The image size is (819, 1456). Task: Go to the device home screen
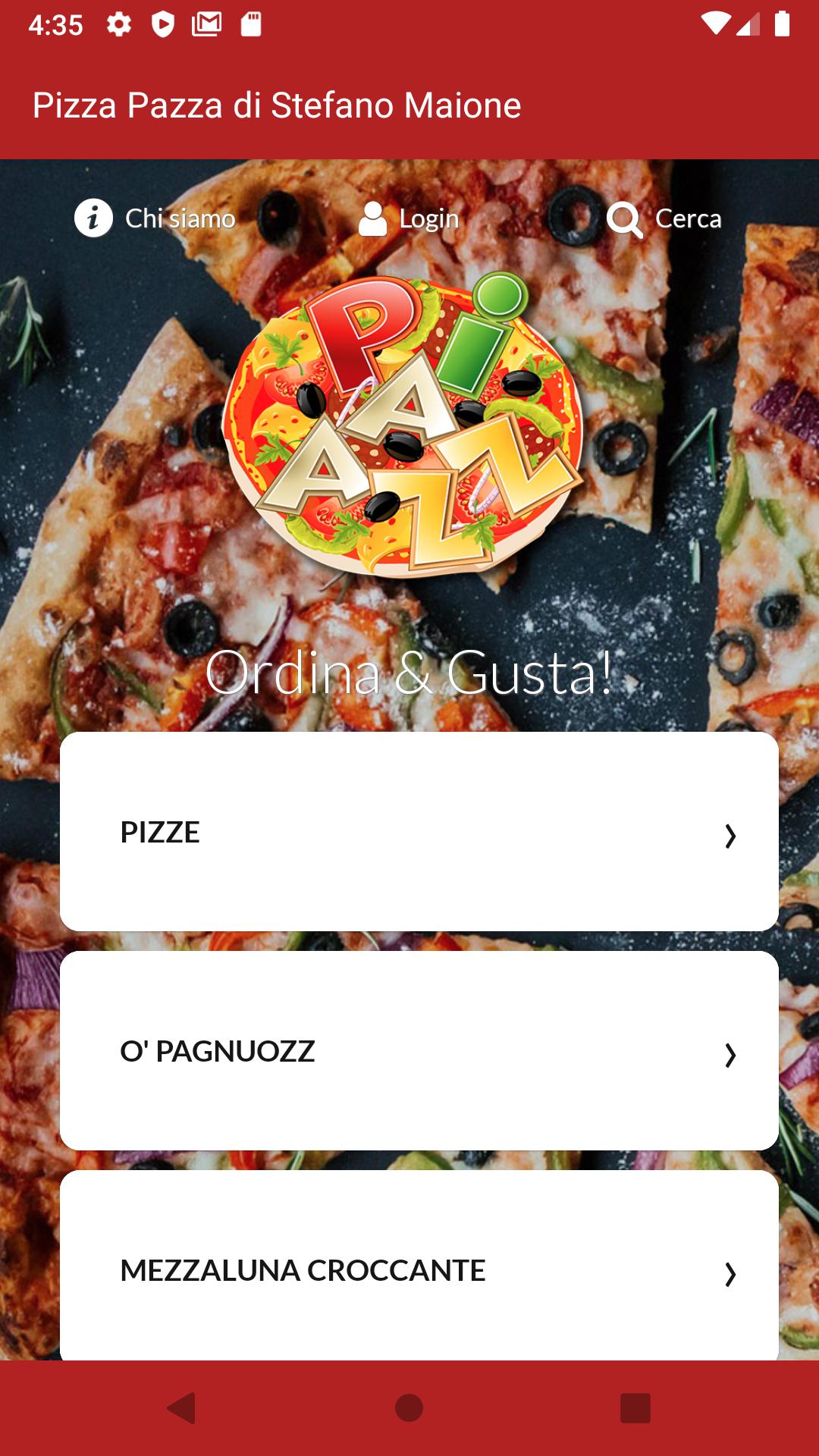(x=409, y=1408)
